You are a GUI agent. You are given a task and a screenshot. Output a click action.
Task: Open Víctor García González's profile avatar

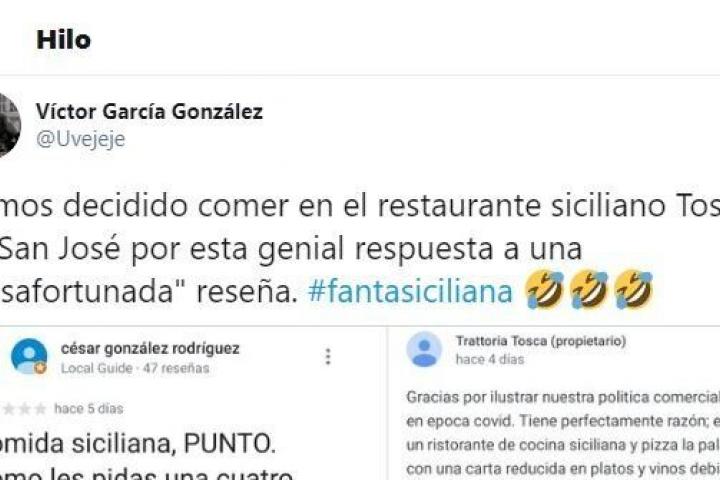(8, 125)
